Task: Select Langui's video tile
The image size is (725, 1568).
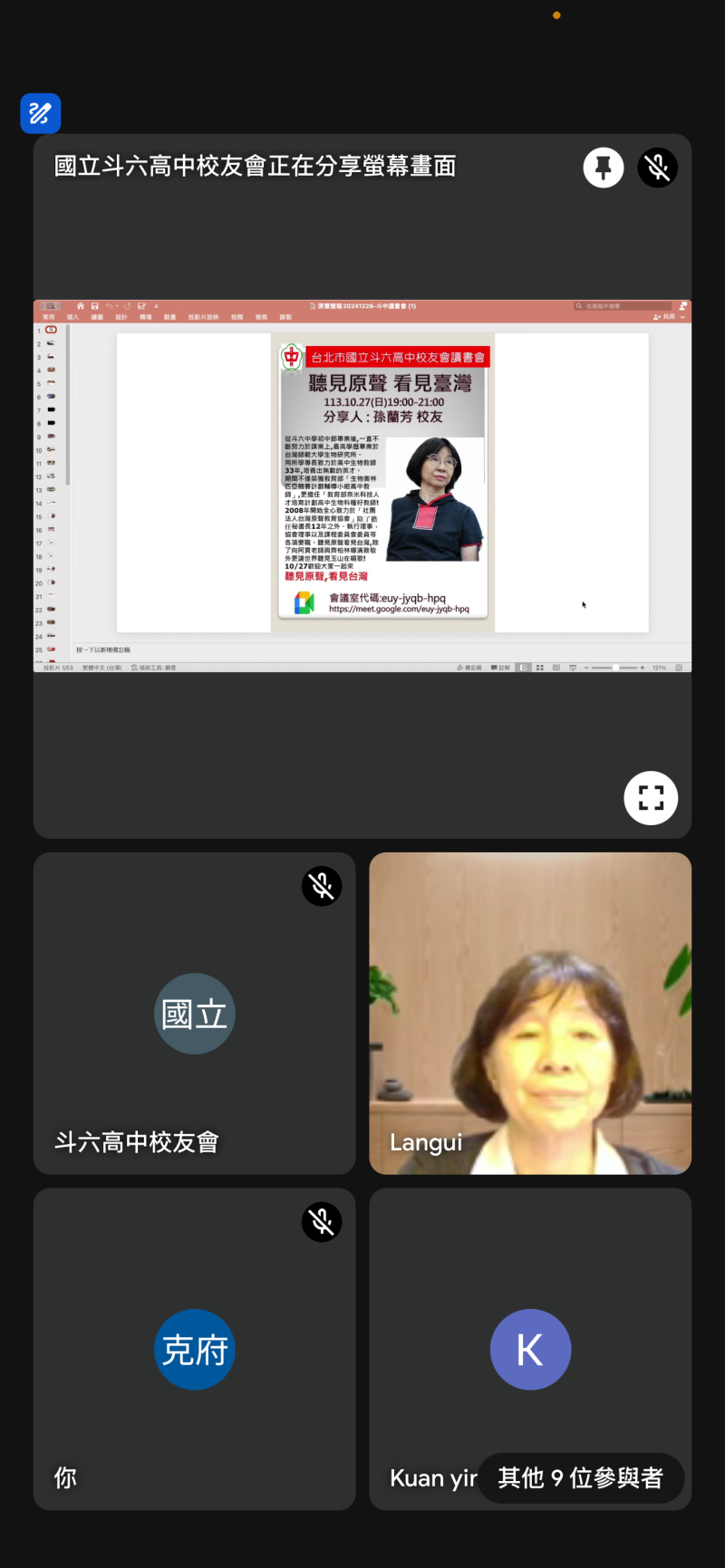Action: [530, 1013]
